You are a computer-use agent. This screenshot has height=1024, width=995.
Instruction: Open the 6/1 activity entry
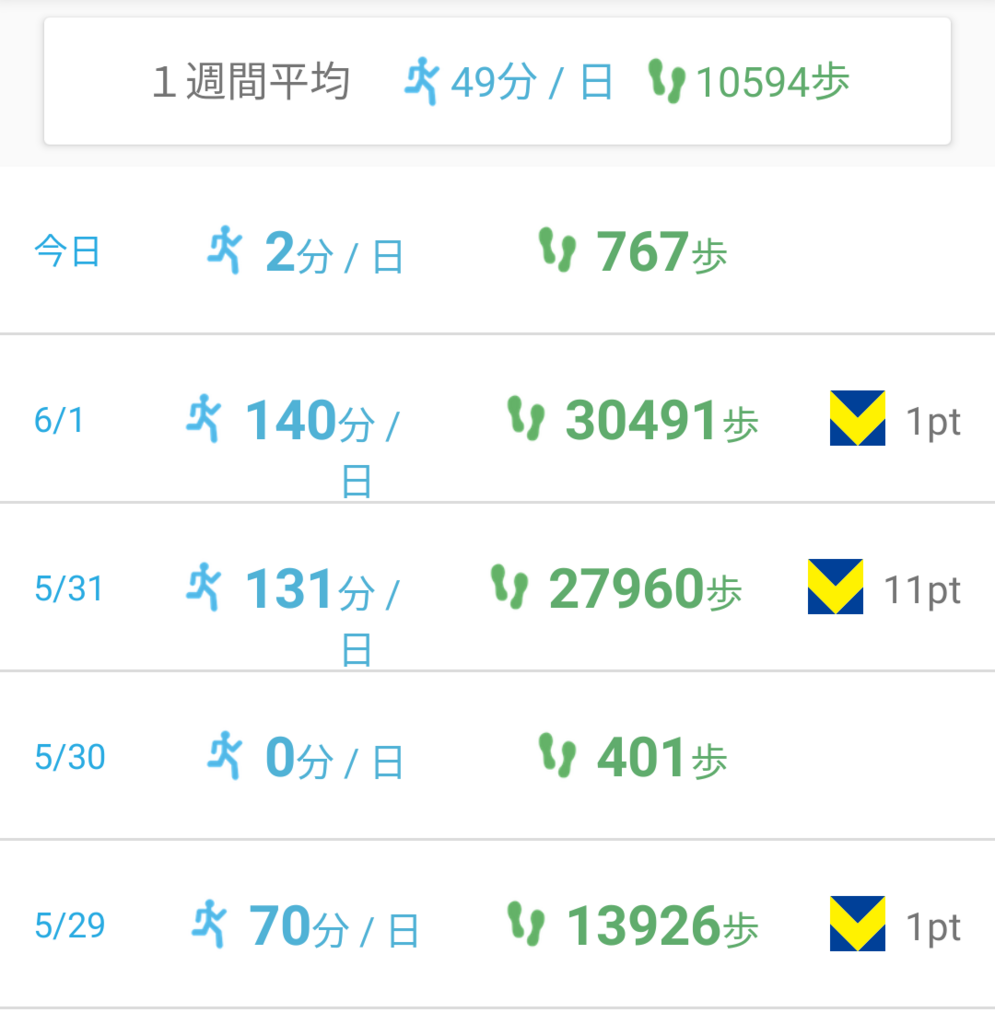pos(497,420)
